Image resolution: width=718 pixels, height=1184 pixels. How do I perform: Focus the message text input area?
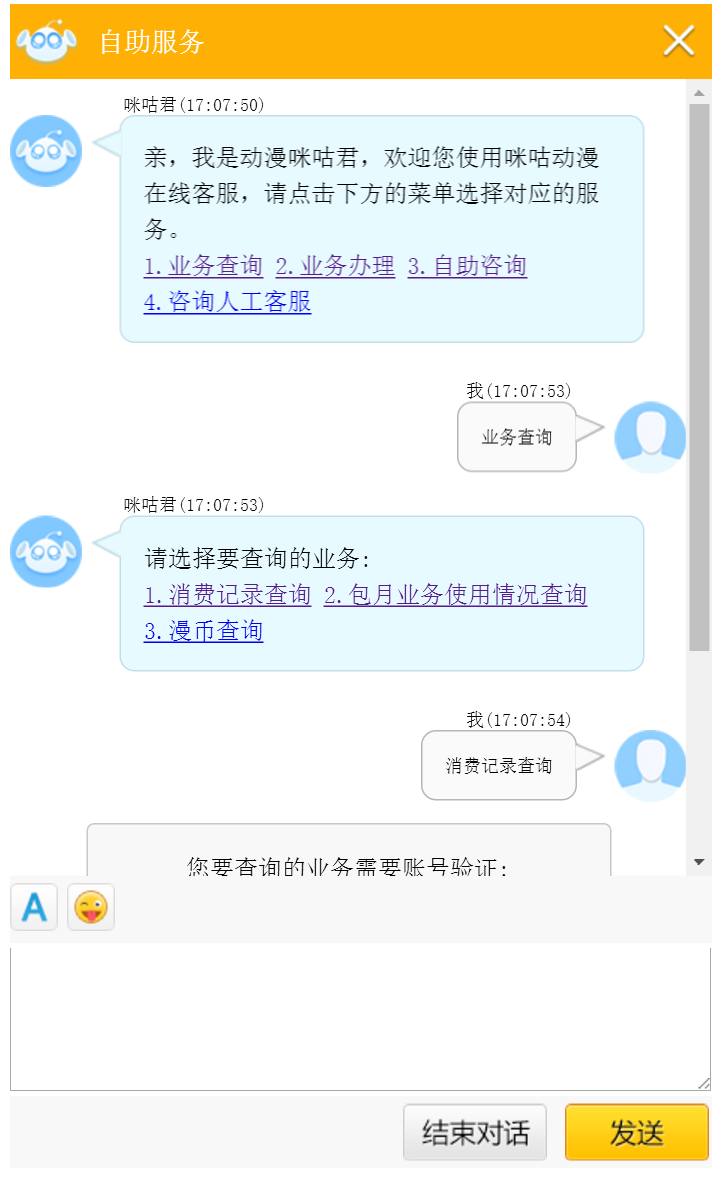click(x=359, y=1018)
